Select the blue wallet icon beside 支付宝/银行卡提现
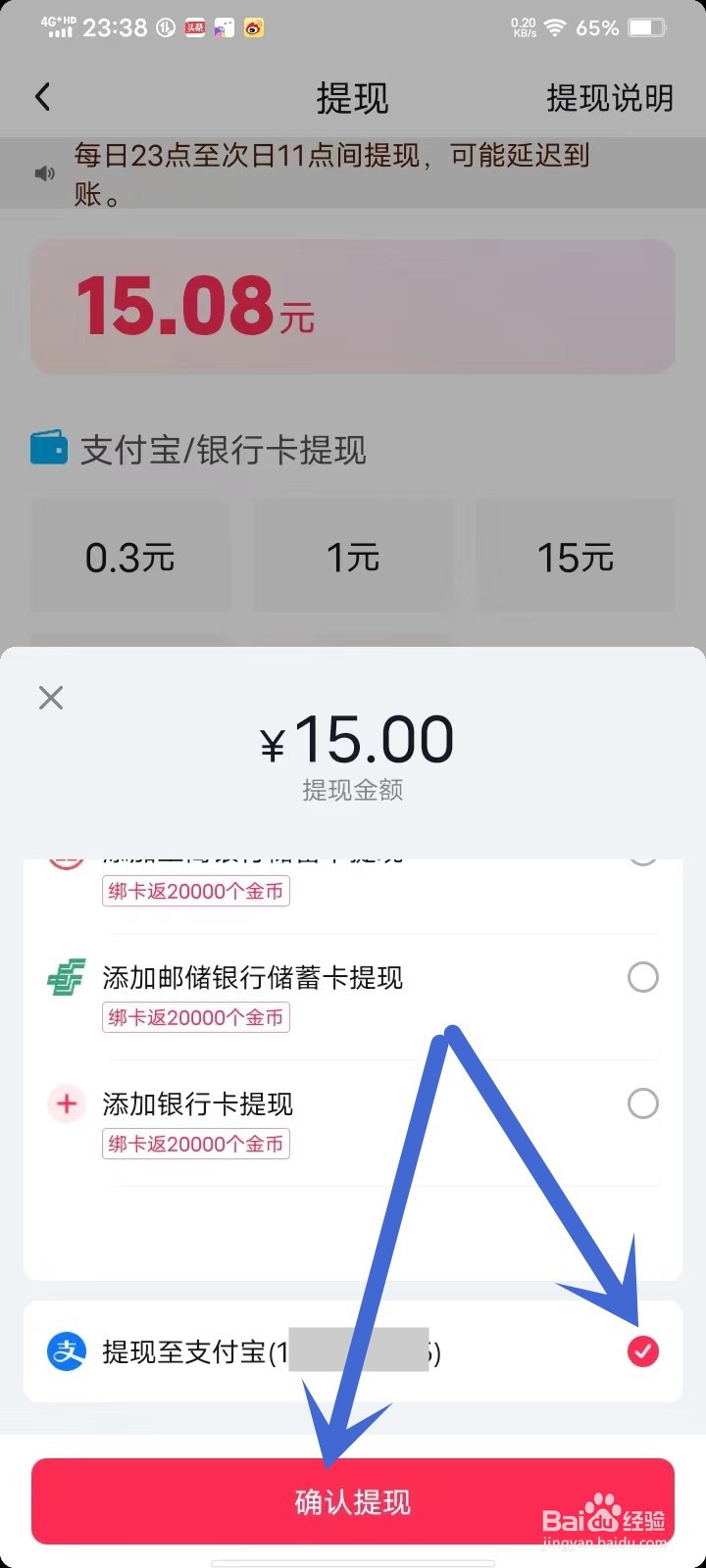This screenshot has width=706, height=1568. pos(44,450)
